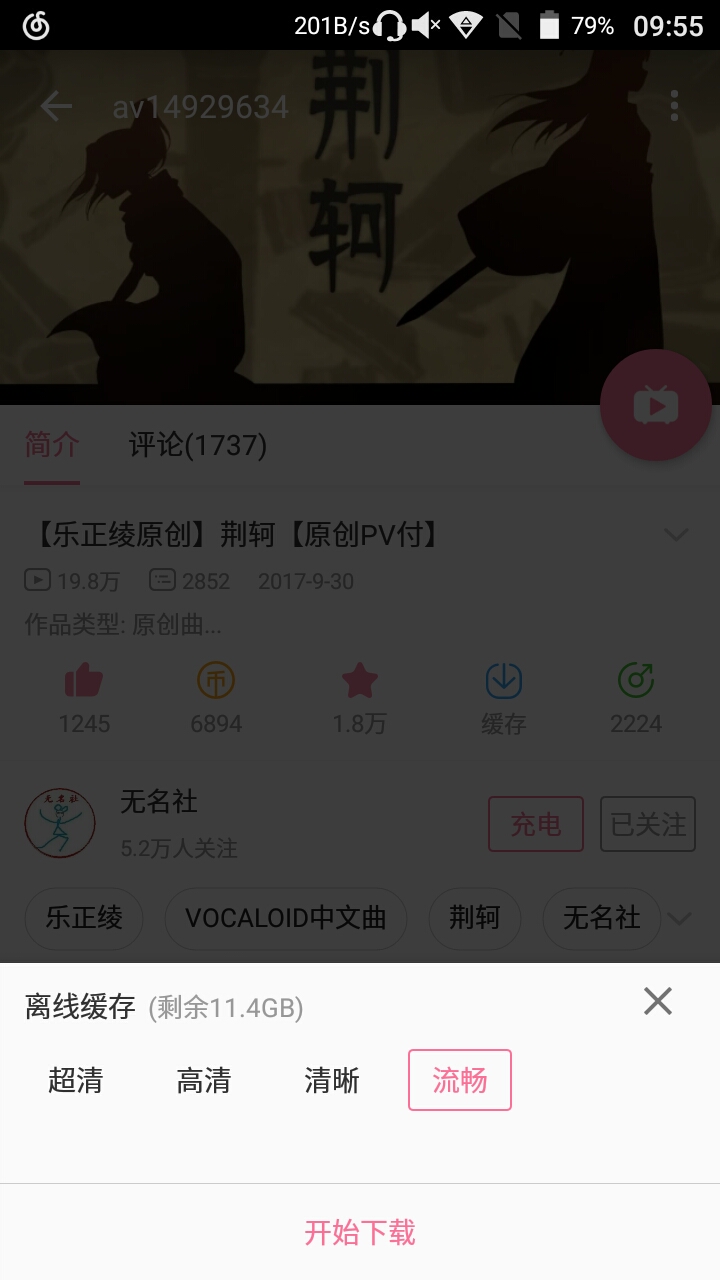Select 超清 quality option

tap(76, 1080)
